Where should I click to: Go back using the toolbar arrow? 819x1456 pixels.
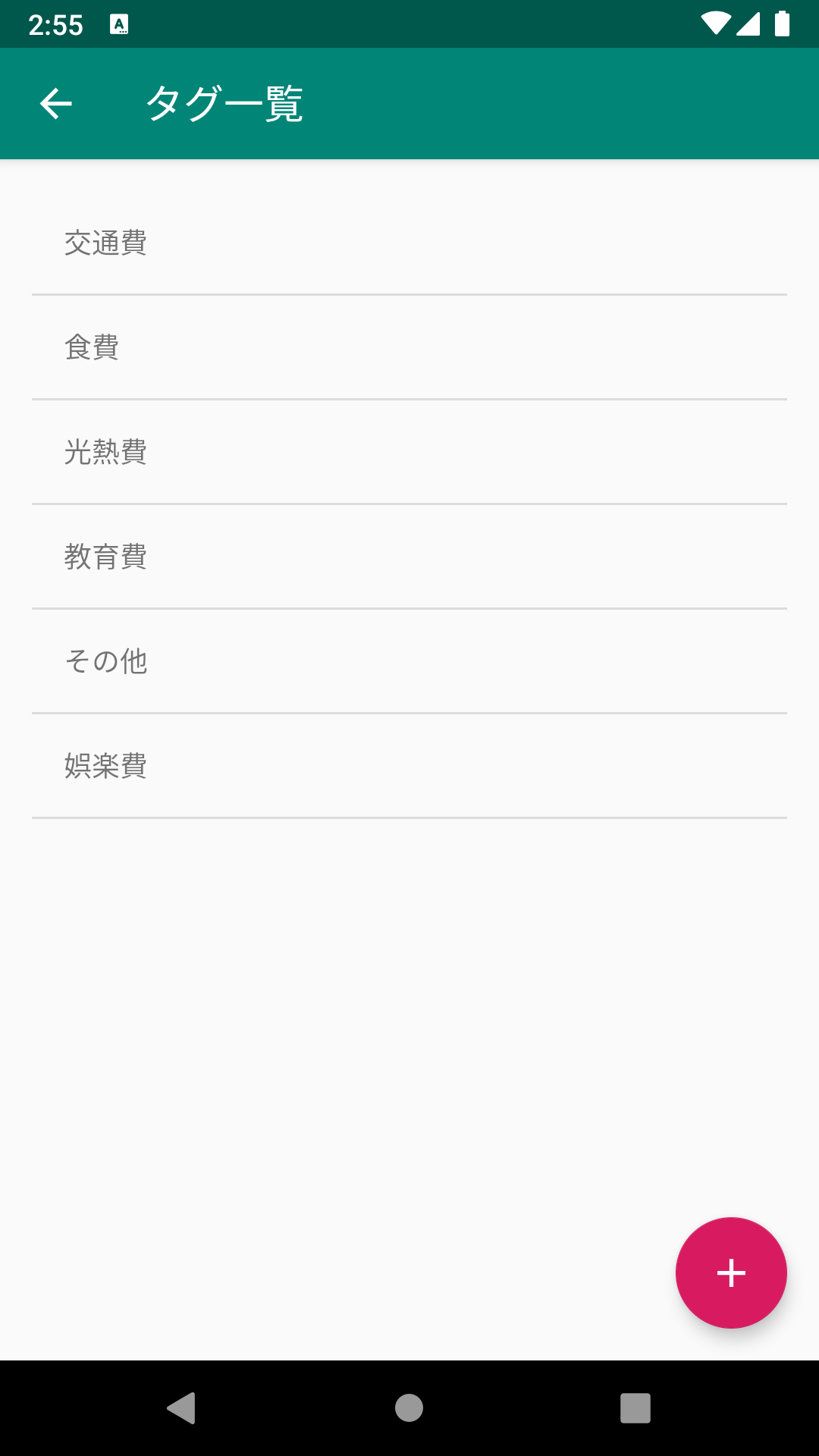click(x=55, y=104)
